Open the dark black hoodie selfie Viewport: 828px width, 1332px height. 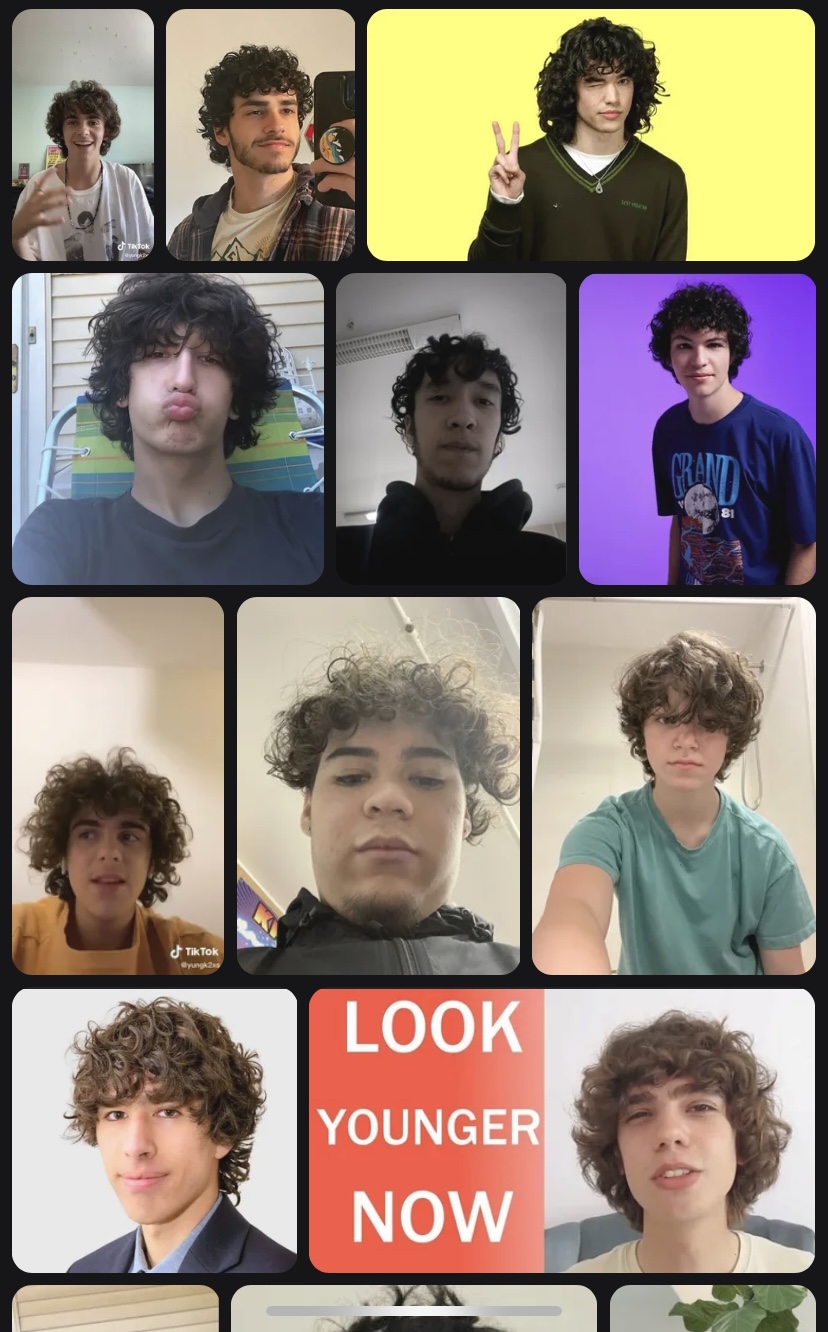(x=450, y=428)
